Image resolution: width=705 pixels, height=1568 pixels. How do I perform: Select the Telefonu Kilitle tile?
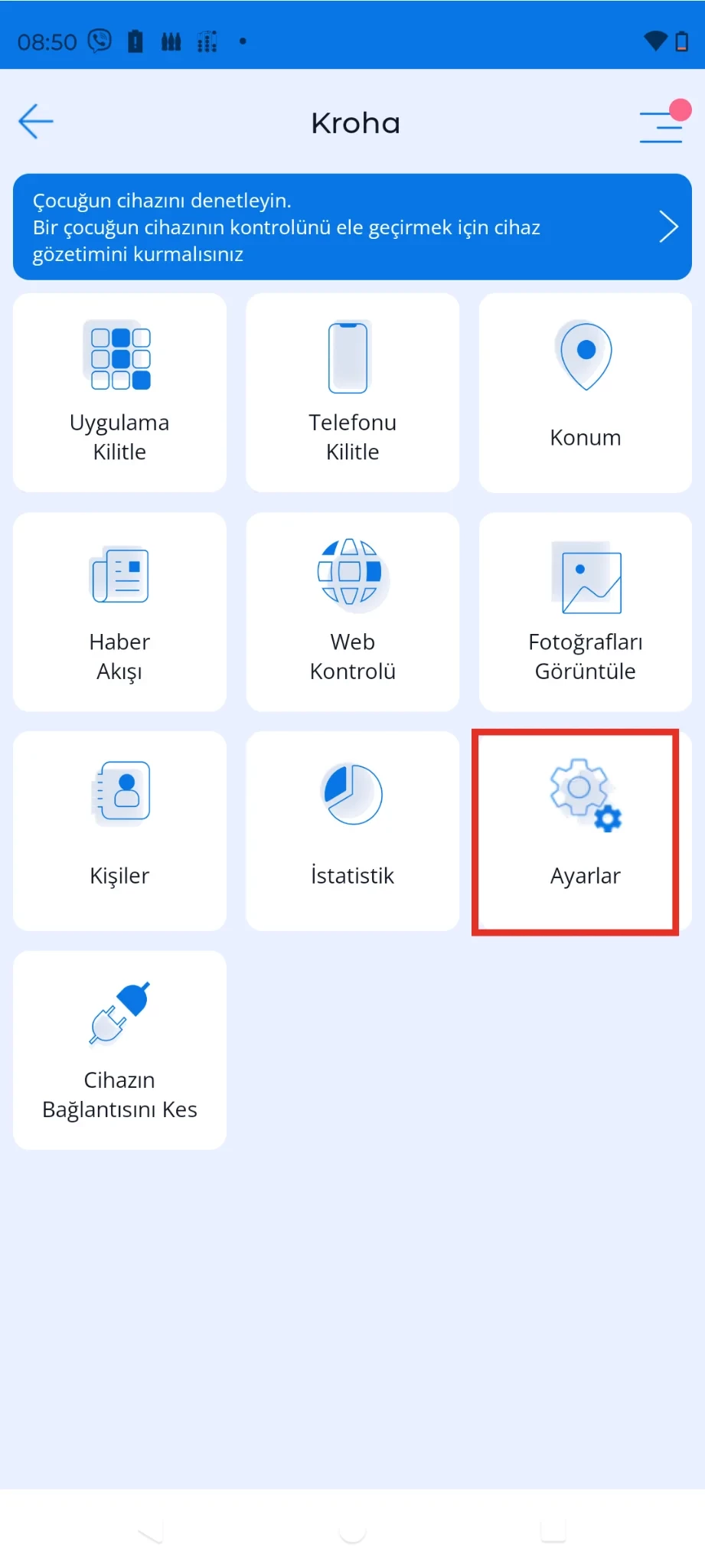(x=352, y=392)
